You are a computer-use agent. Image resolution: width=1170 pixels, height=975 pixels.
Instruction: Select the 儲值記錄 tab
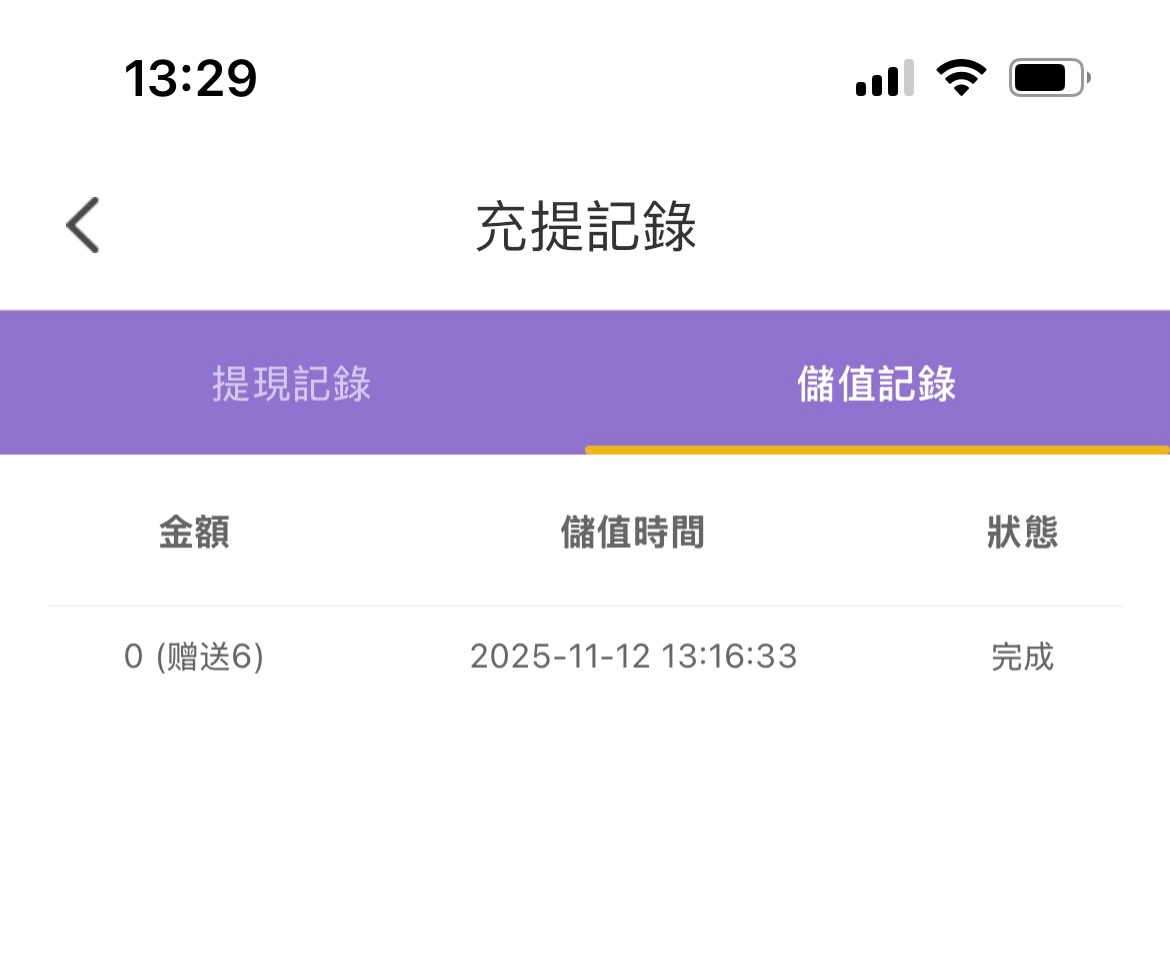pos(877,384)
